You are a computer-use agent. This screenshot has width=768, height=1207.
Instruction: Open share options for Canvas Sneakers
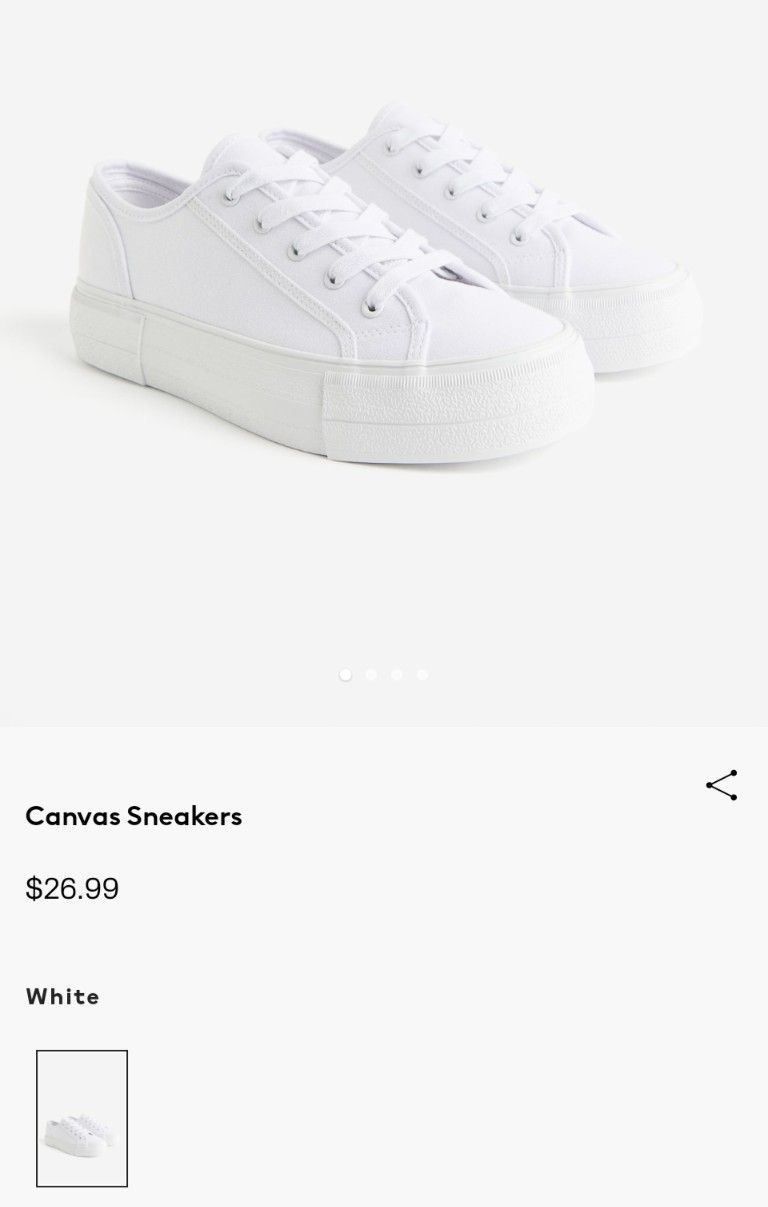tap(722, 784)
